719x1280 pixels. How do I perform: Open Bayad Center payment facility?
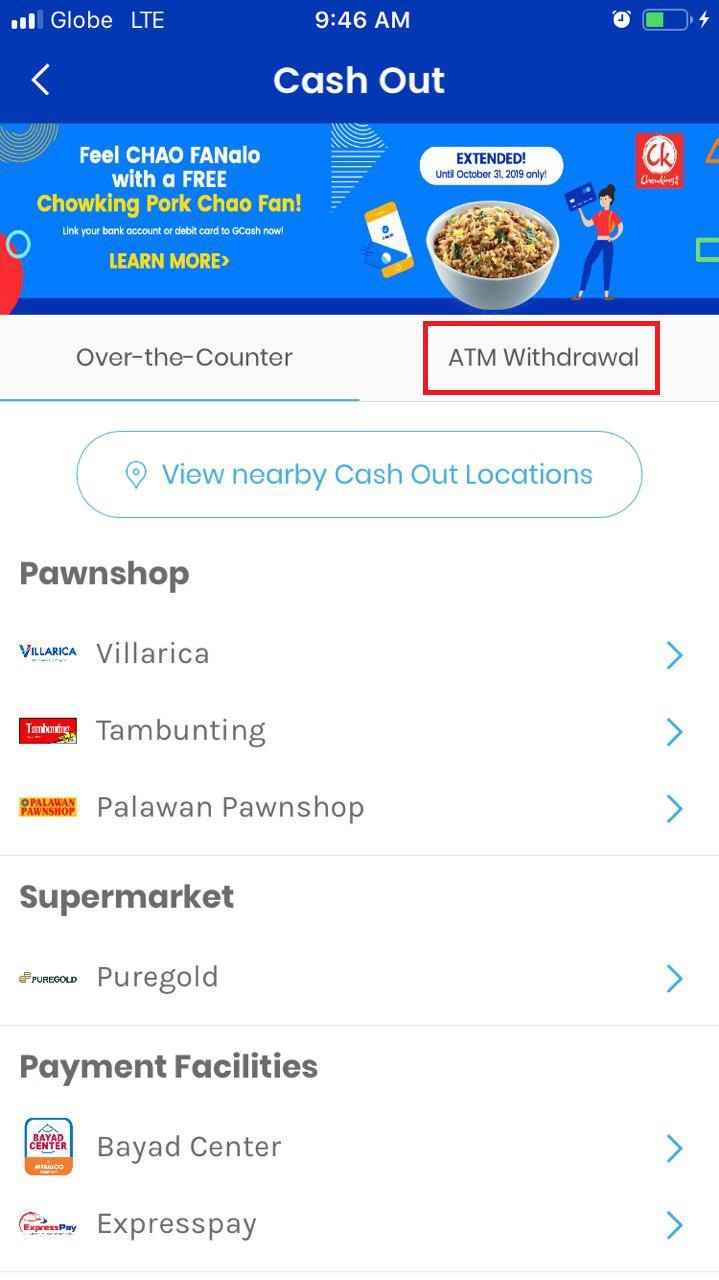coord(359,1147)
